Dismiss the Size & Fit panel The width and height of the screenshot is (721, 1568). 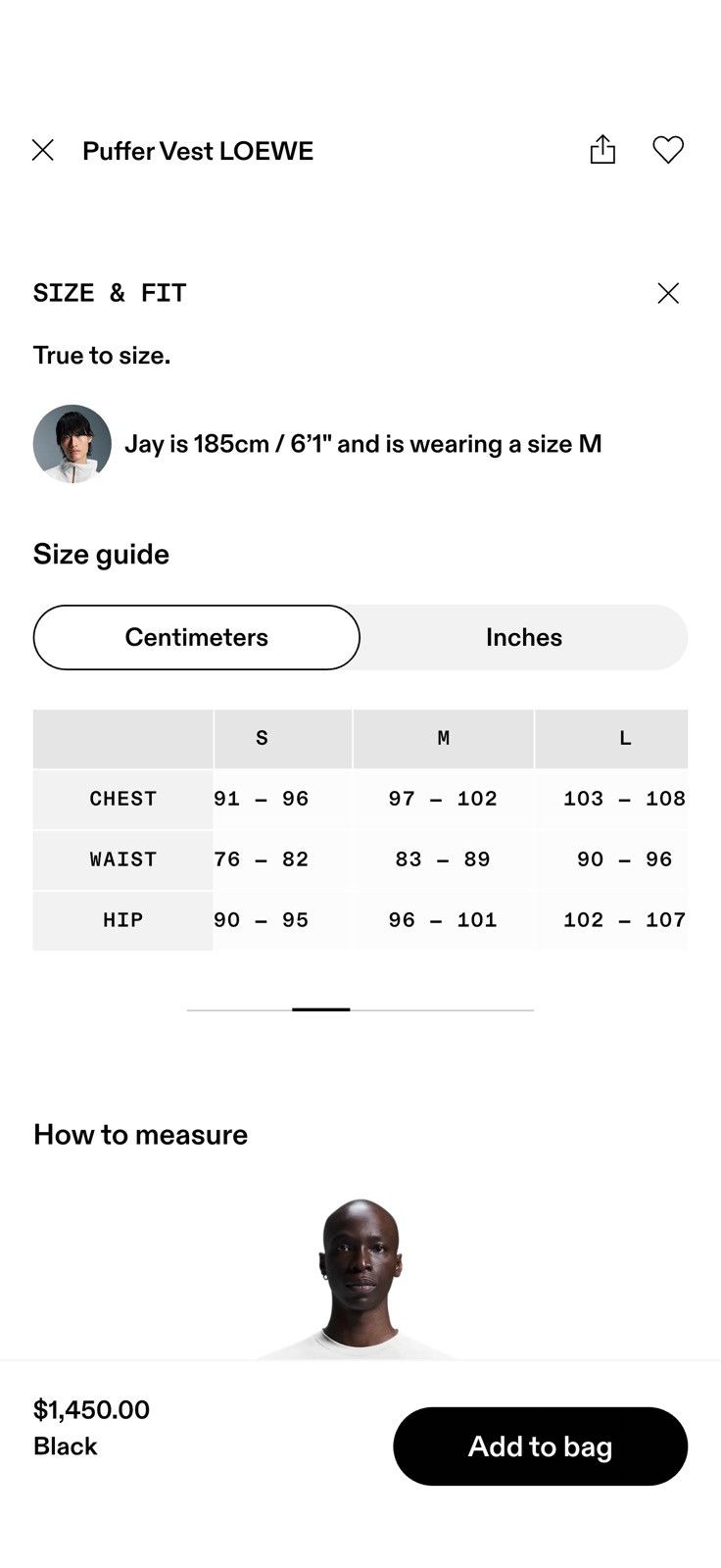[x=668, y=293]
